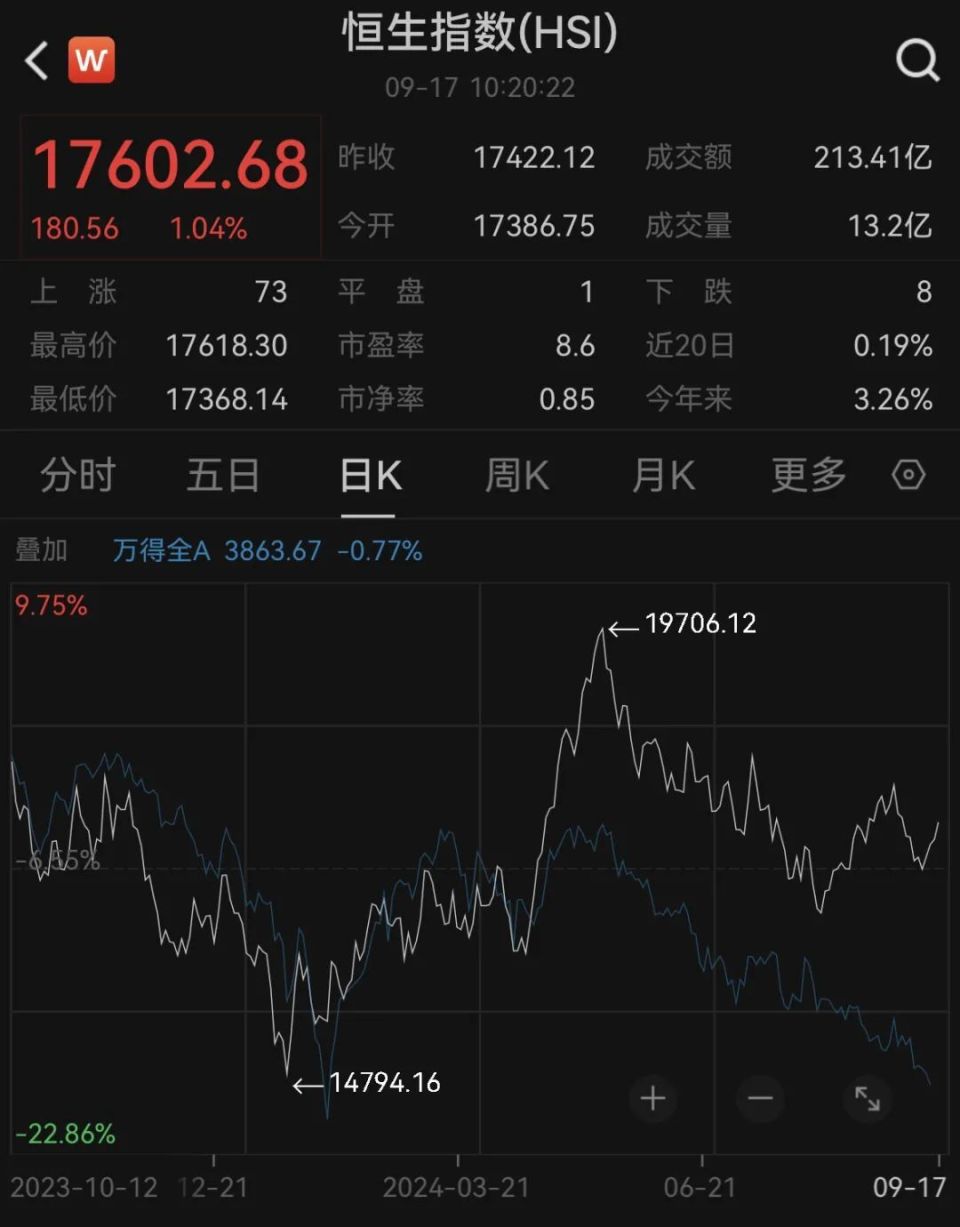This screenshot has width=960, height=1227.
Task: Open the 更多 chart options
Action: 809,476
